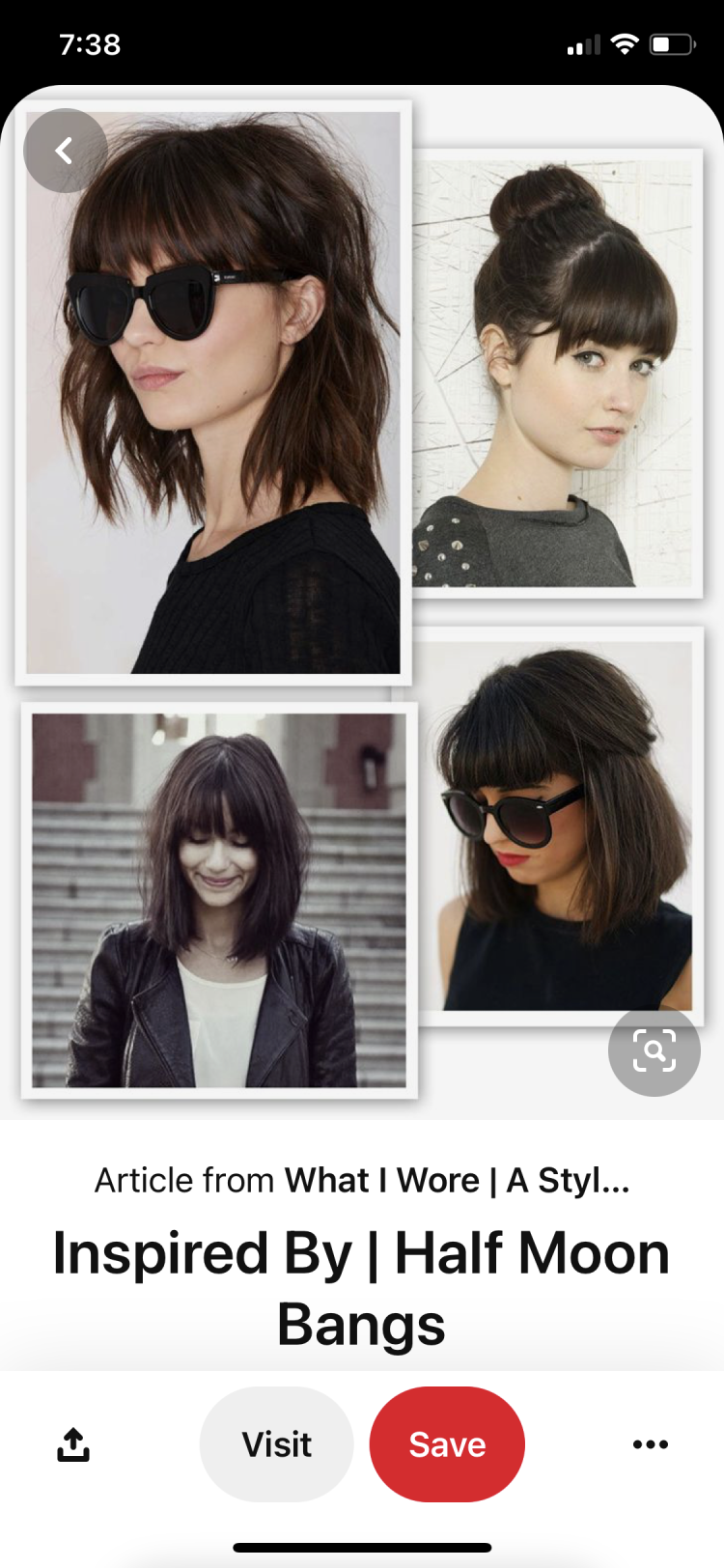Go back using the top-left arrow
This screenshot has width=724, height=1568.
[65, 151]
